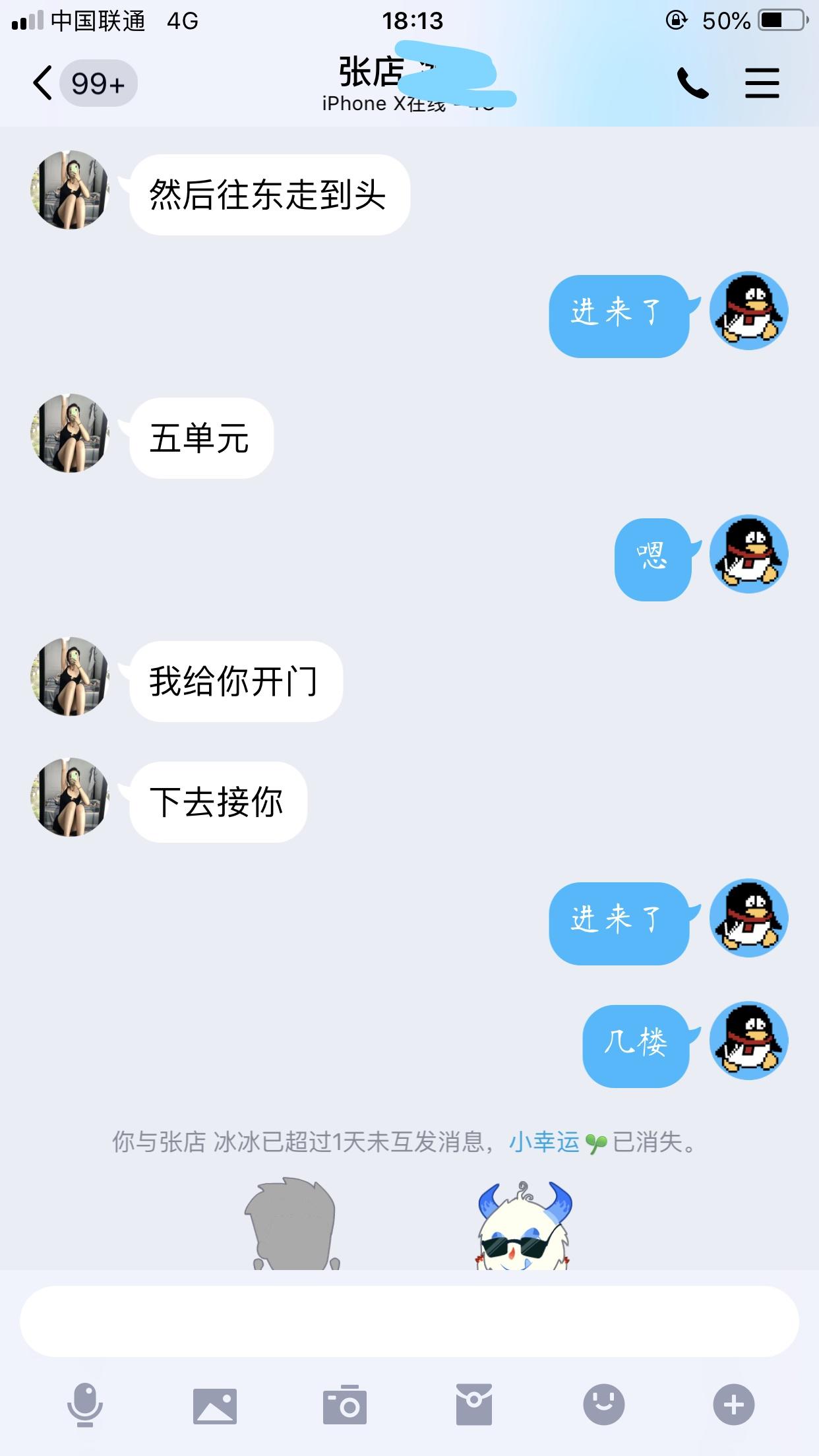Open the camera to take a photo
This screenshot has height=1456, width=819.
(x=344, y=1405)
